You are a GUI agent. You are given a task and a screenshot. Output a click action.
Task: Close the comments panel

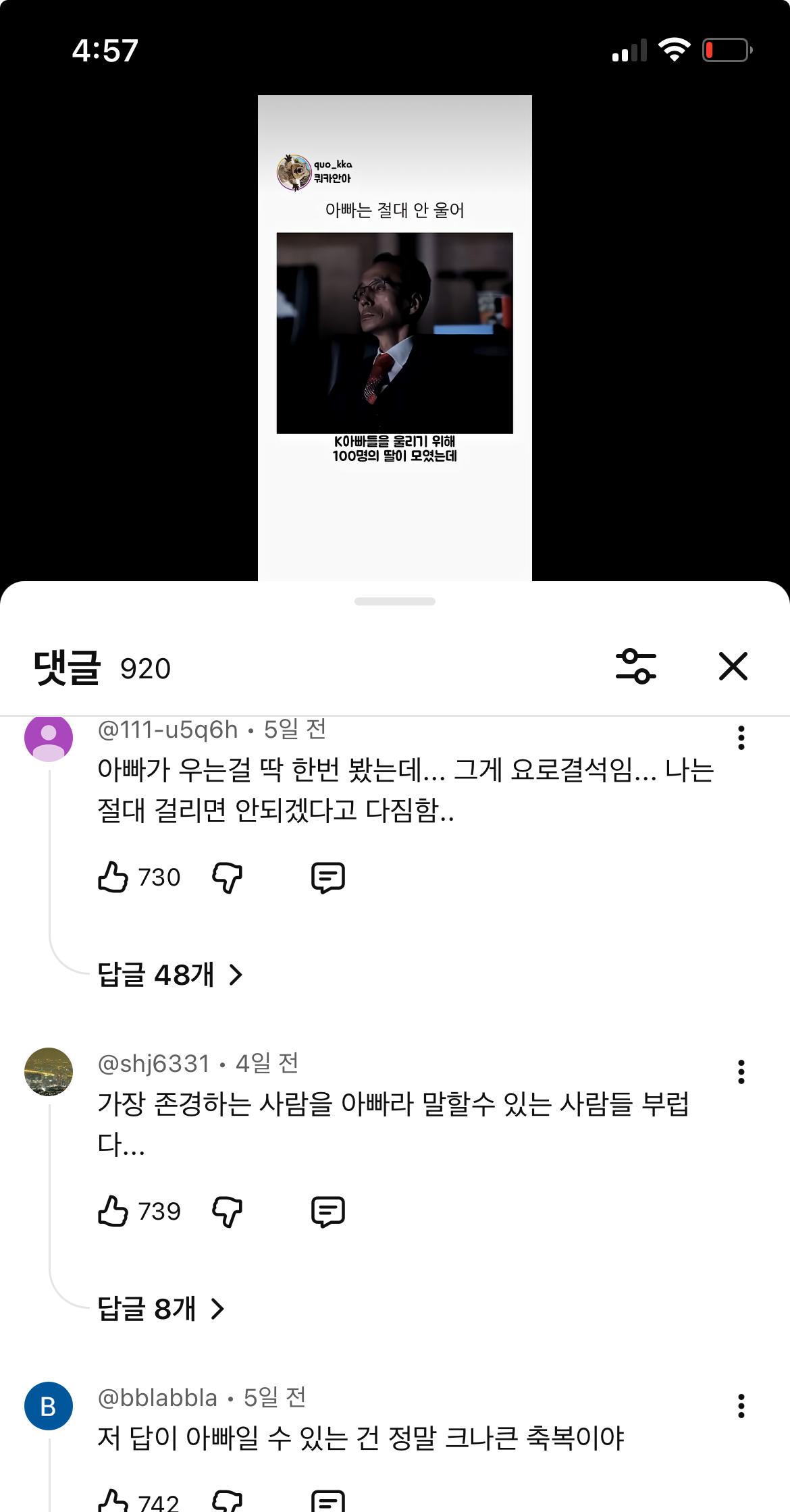[x=733, y=666]
